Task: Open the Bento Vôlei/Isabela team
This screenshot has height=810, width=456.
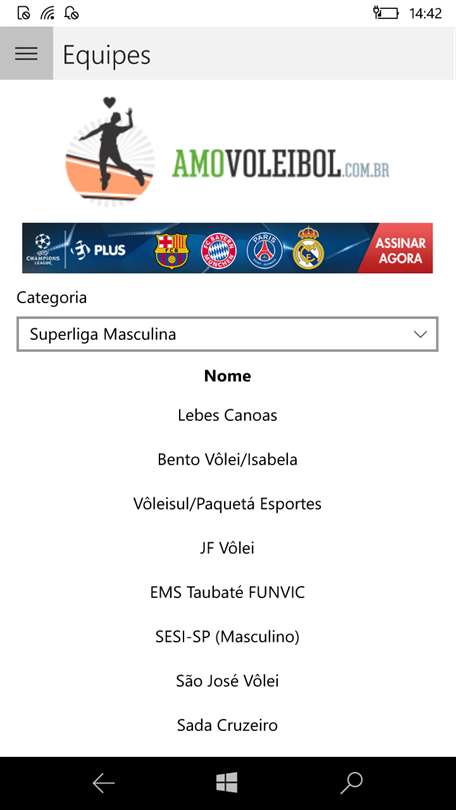Action: (x=227, y=459)
